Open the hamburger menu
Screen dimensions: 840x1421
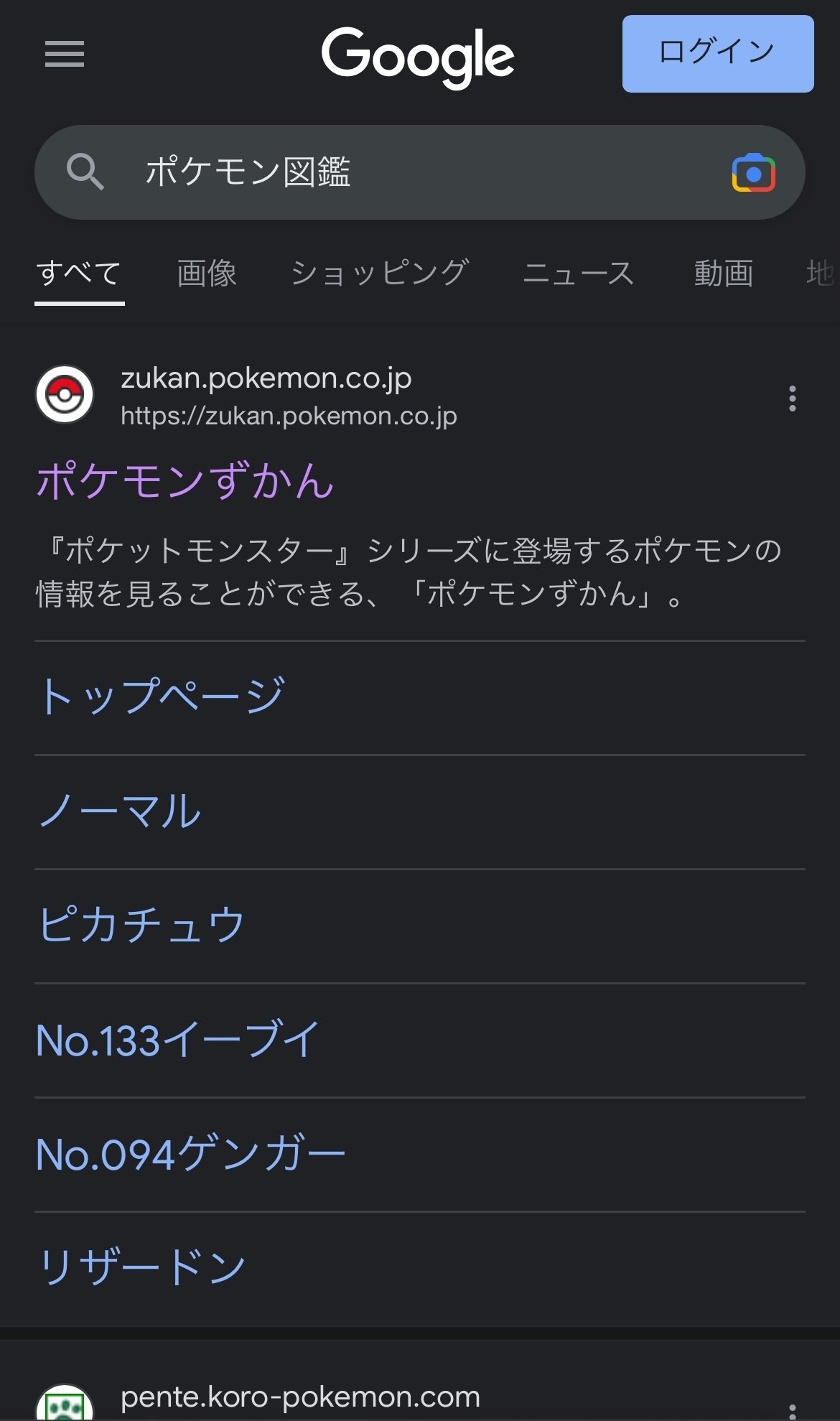tap(65, 54)
